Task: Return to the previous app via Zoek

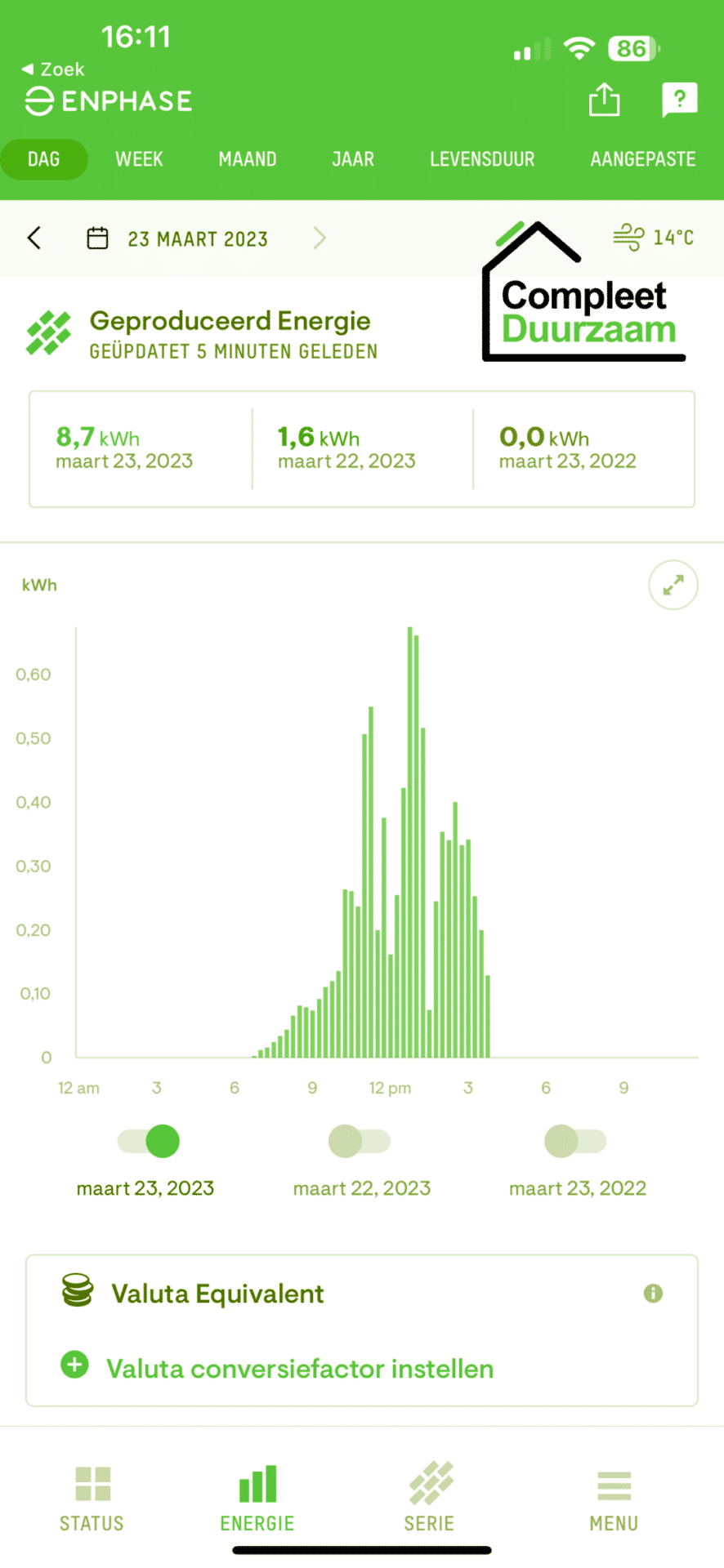Action: point(53,69)
